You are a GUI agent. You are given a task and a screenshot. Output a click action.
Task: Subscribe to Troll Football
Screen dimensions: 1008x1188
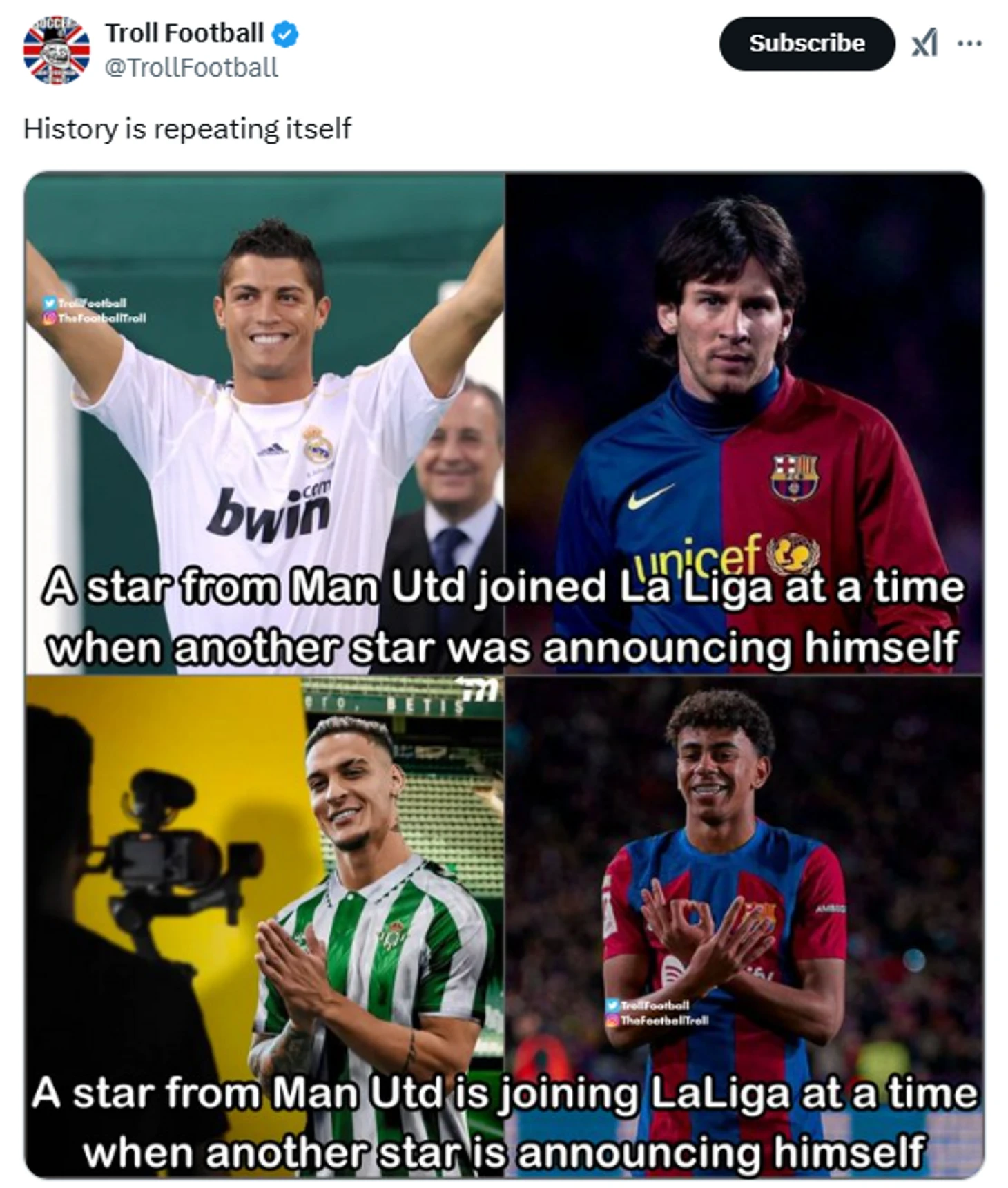tap(806, 44)
